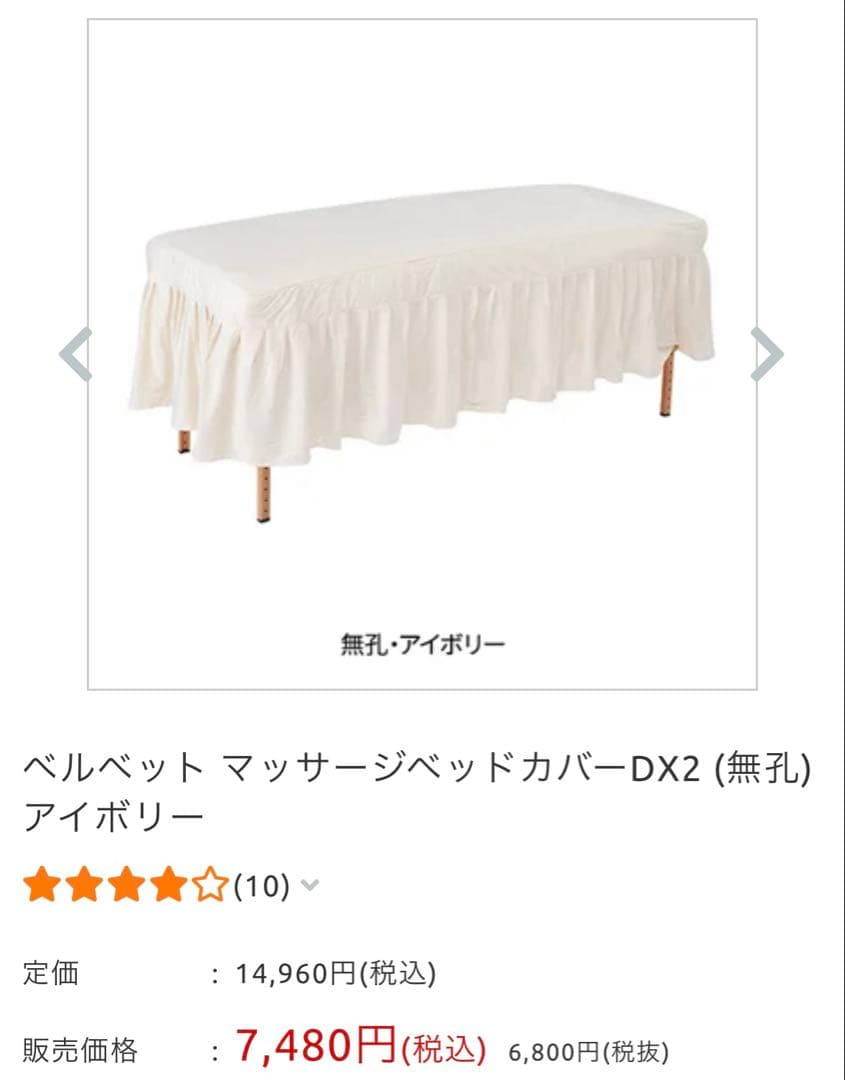Show the next product image
Image resolution: width=845 pixels, height=1080 pixels.
coord(767,354)
